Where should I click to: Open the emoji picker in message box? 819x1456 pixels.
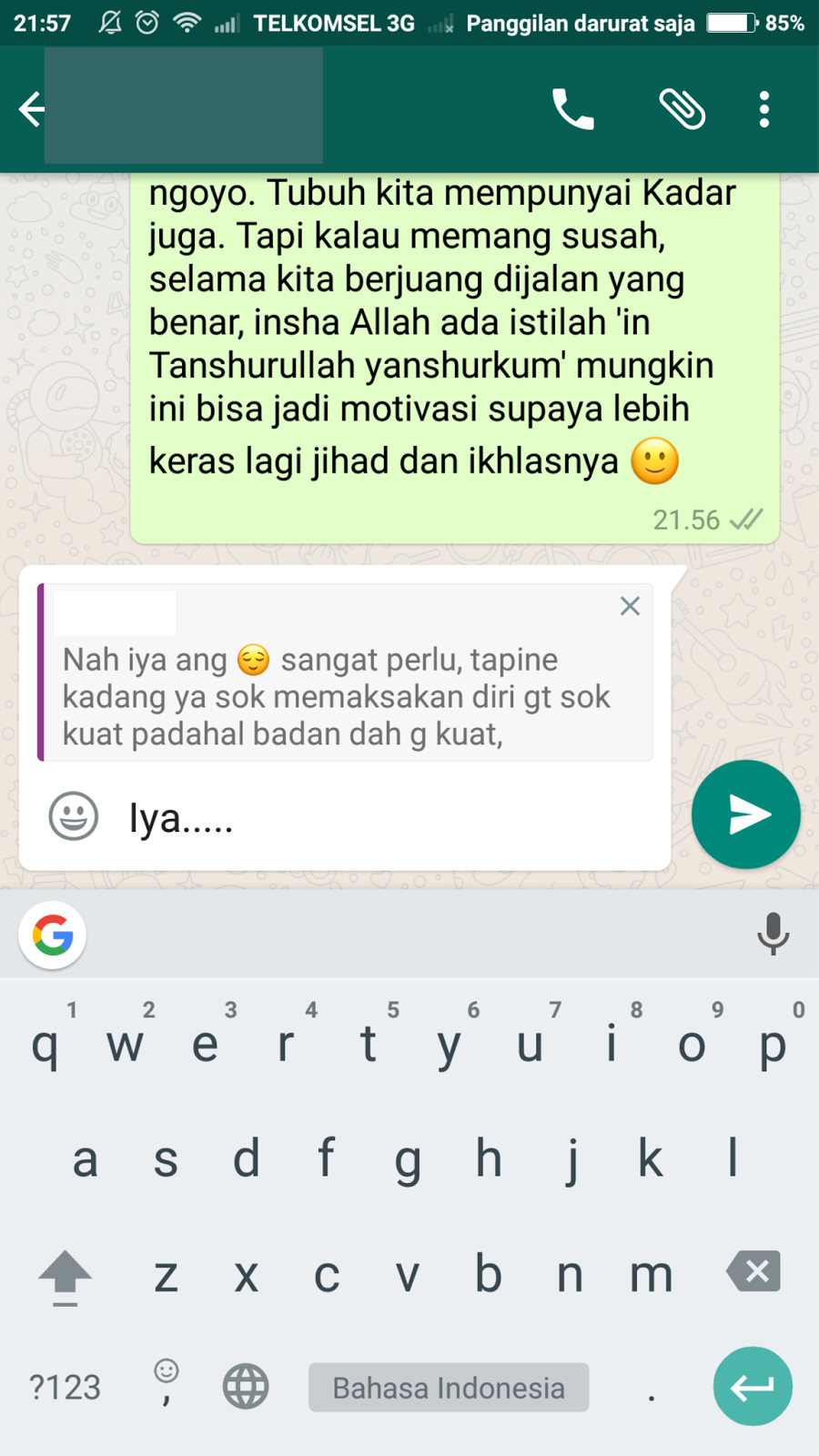pos(73,815)
